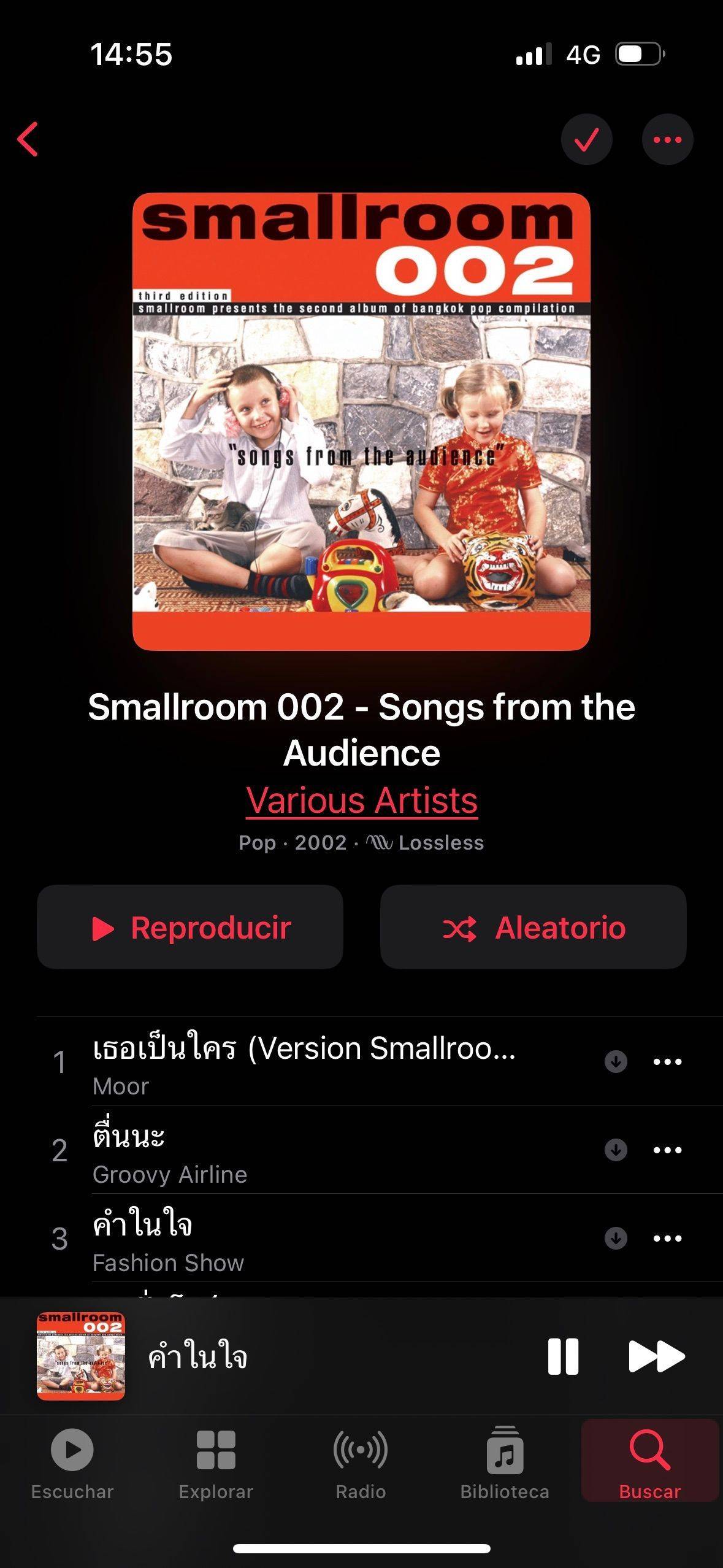This screenshot has width=723, height=1568.
Task: Open the album's overflow menu
Action: point(668,139)
